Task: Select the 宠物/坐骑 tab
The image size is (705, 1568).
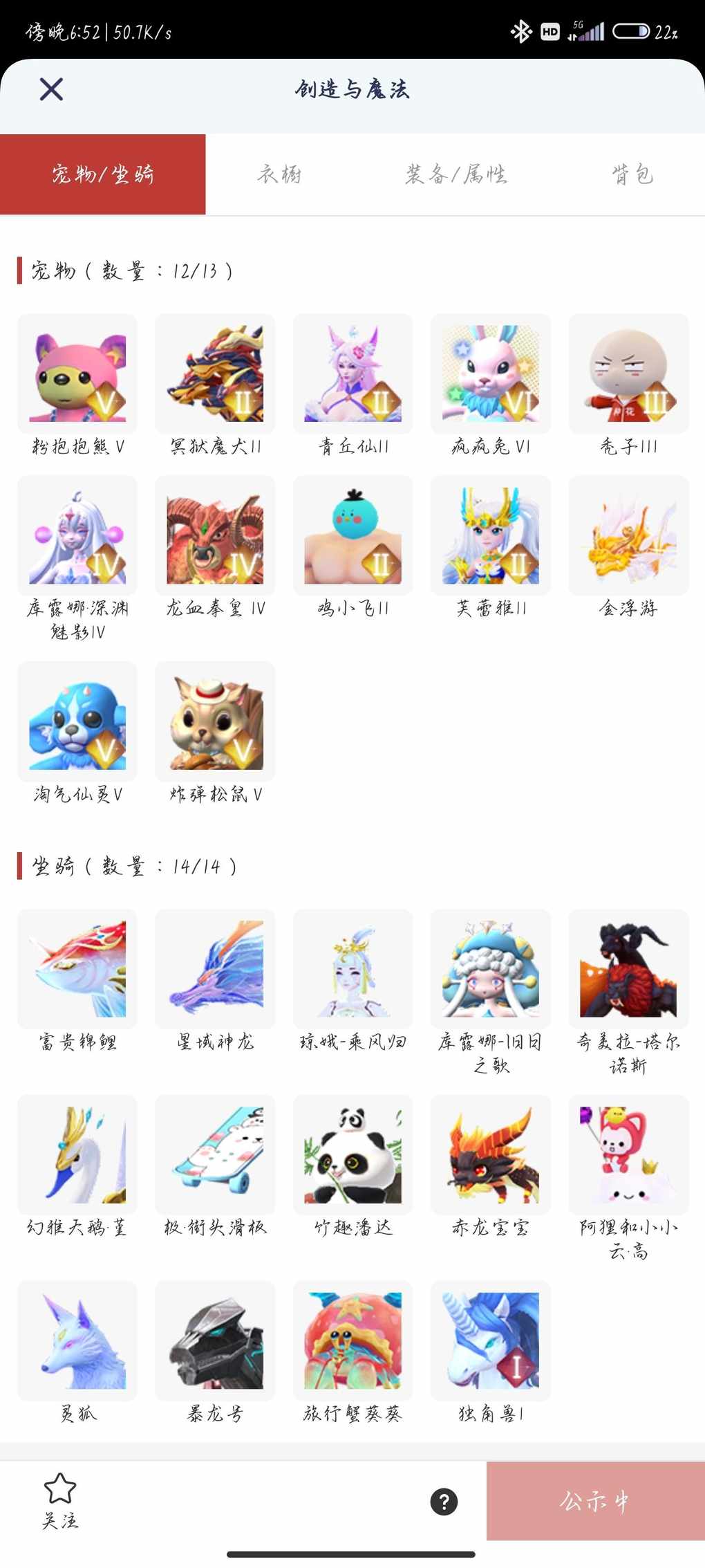Action: tap(103, 174)
